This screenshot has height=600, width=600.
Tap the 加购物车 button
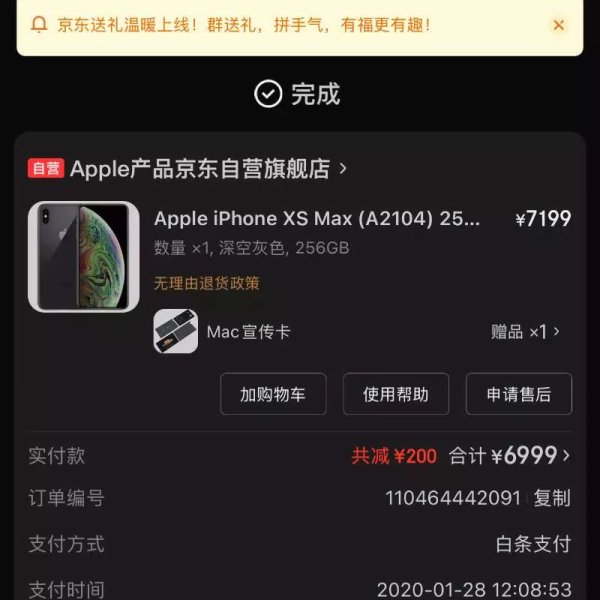[x=273, y=394]
